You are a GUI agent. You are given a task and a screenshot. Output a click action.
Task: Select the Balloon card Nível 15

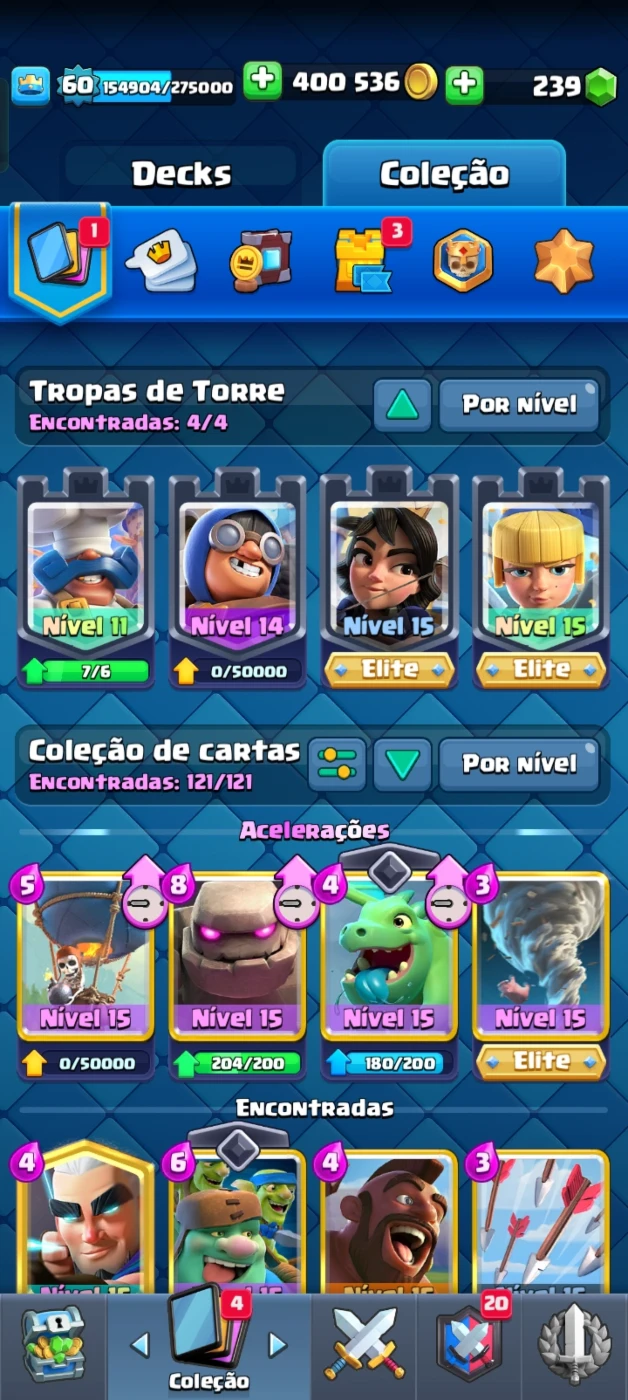tap(86, 960)
